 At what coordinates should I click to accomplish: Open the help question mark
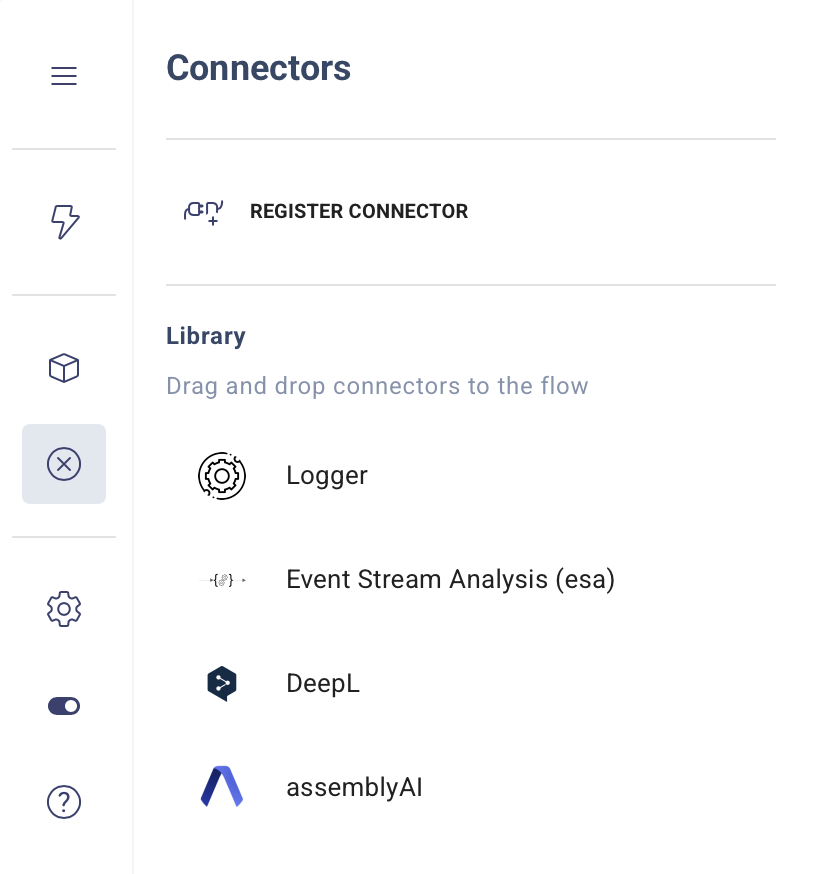tap(64, 802)
